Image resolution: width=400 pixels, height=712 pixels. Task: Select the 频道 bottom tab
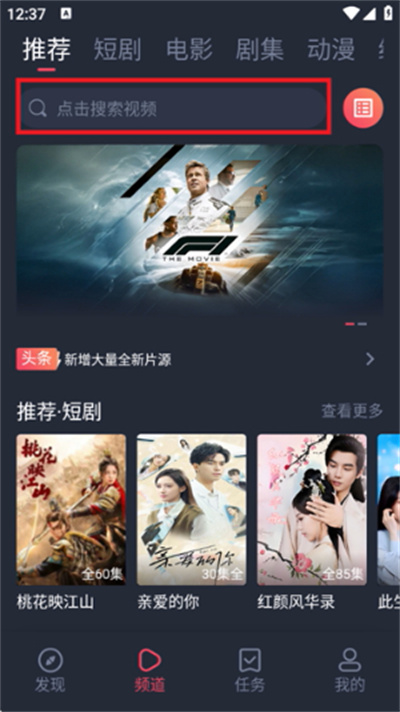[x=150, y=670]
